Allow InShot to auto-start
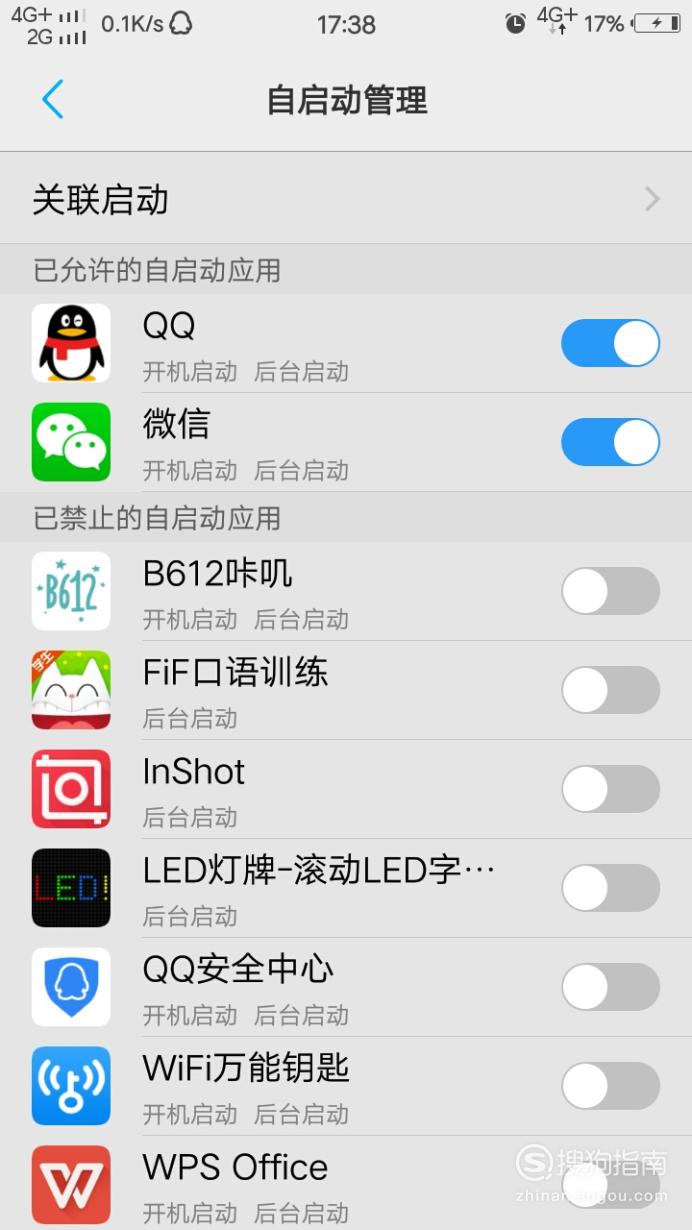 [x=610, y=790]
